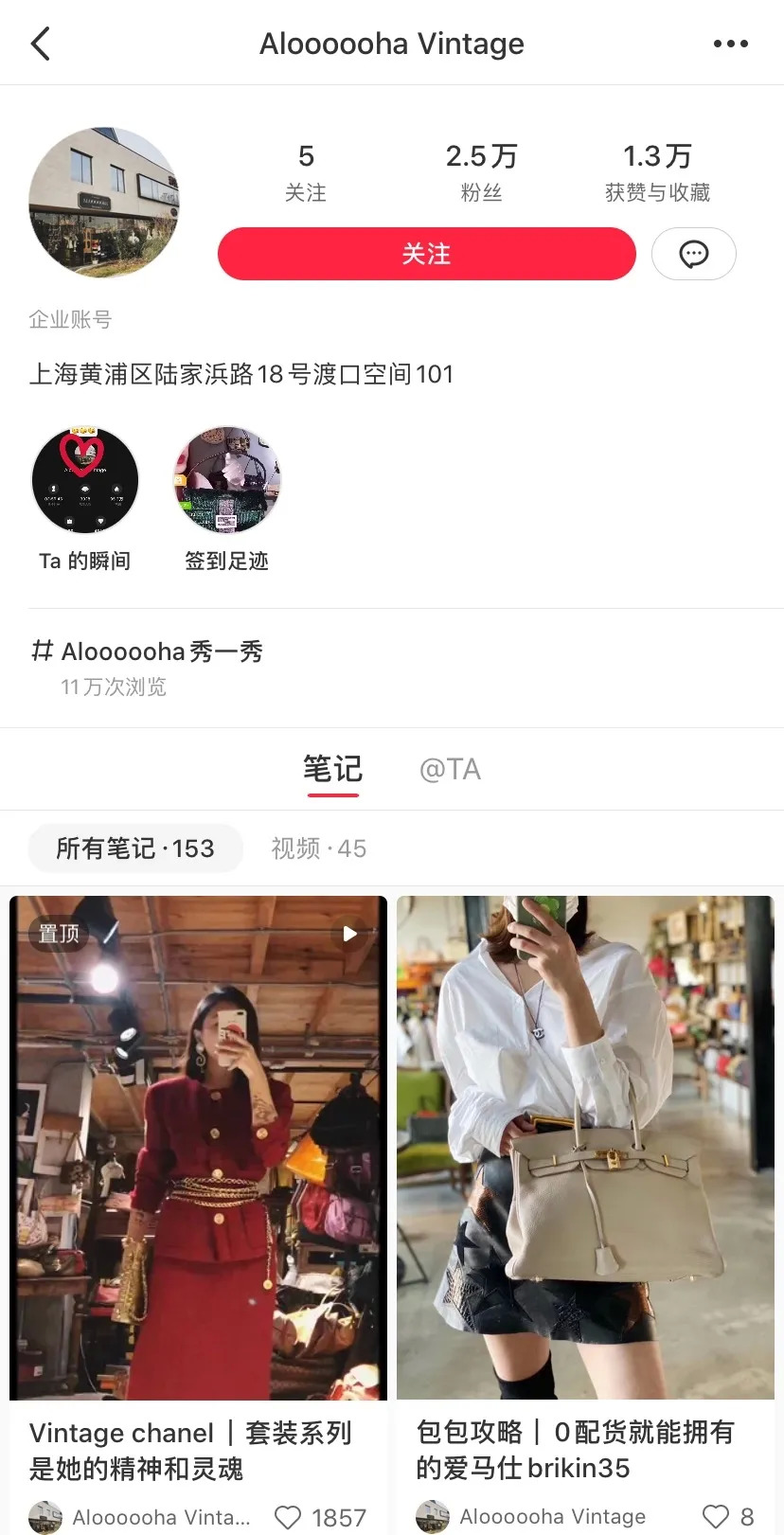The image size is (784, 1535).
Task: Open the 关注 following count
Action: pyautogui.click(x=305, y=171)
